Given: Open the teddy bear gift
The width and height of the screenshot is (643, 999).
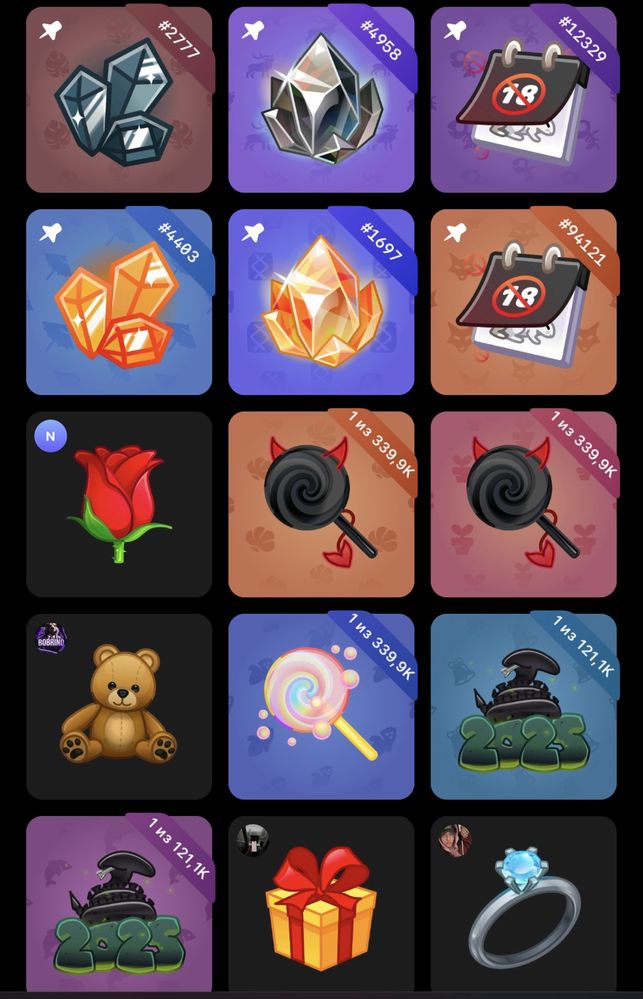Looking at the screenshot, I should pos(119,706).
